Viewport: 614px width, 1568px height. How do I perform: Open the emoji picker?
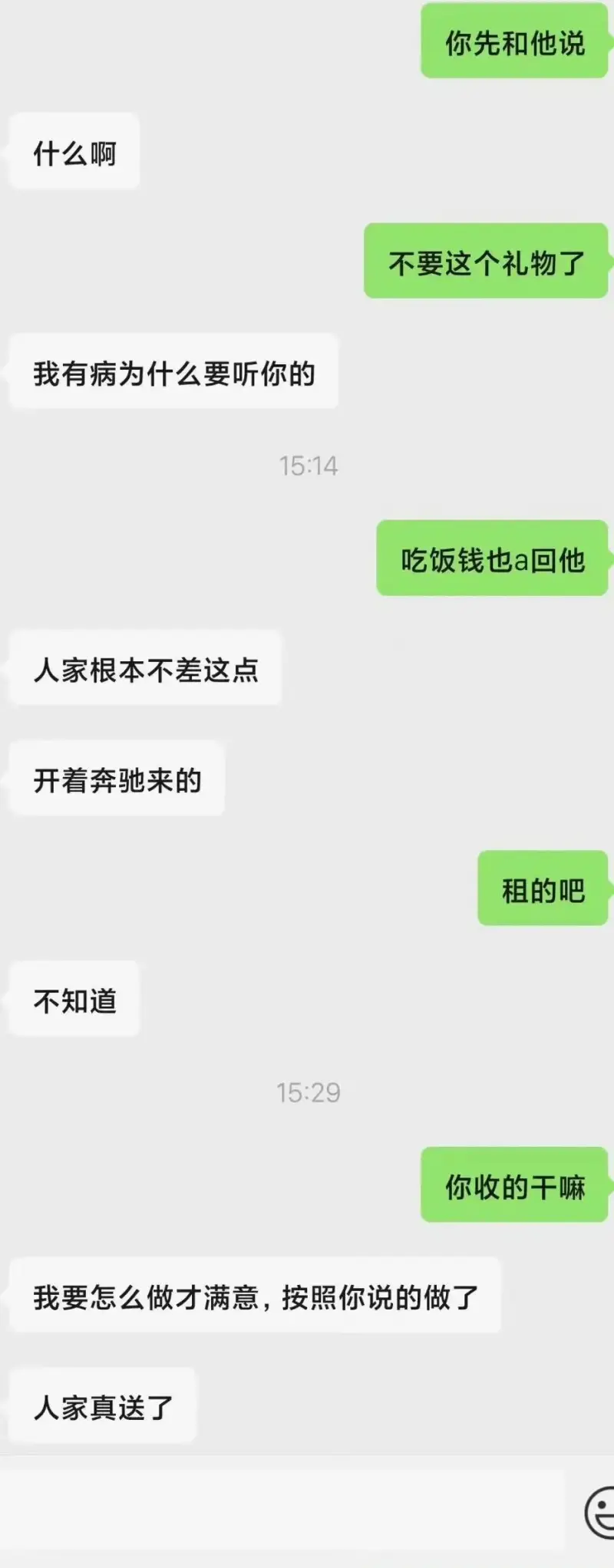pyautogui.click(x=601, y=1513)
